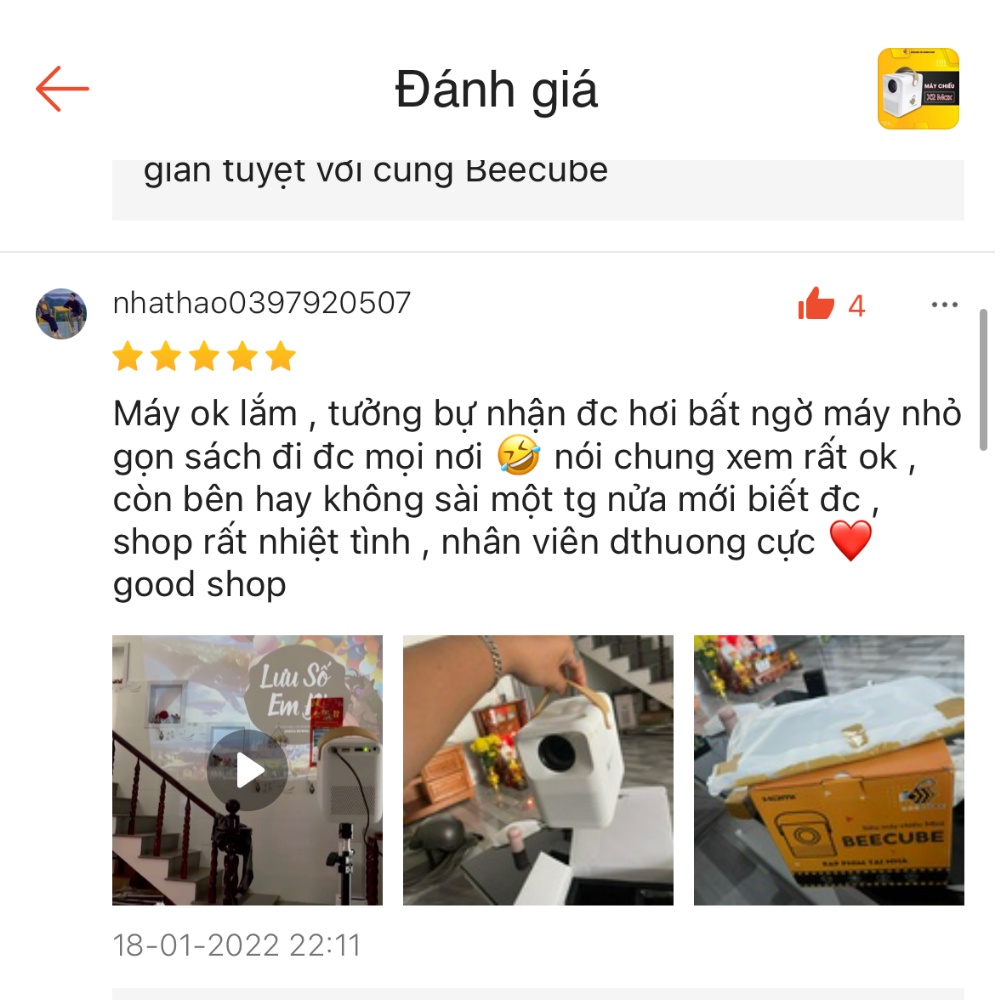Go back from the Đánh giá screen
The image size is (1000, 1000).
[x=62, y=89]
